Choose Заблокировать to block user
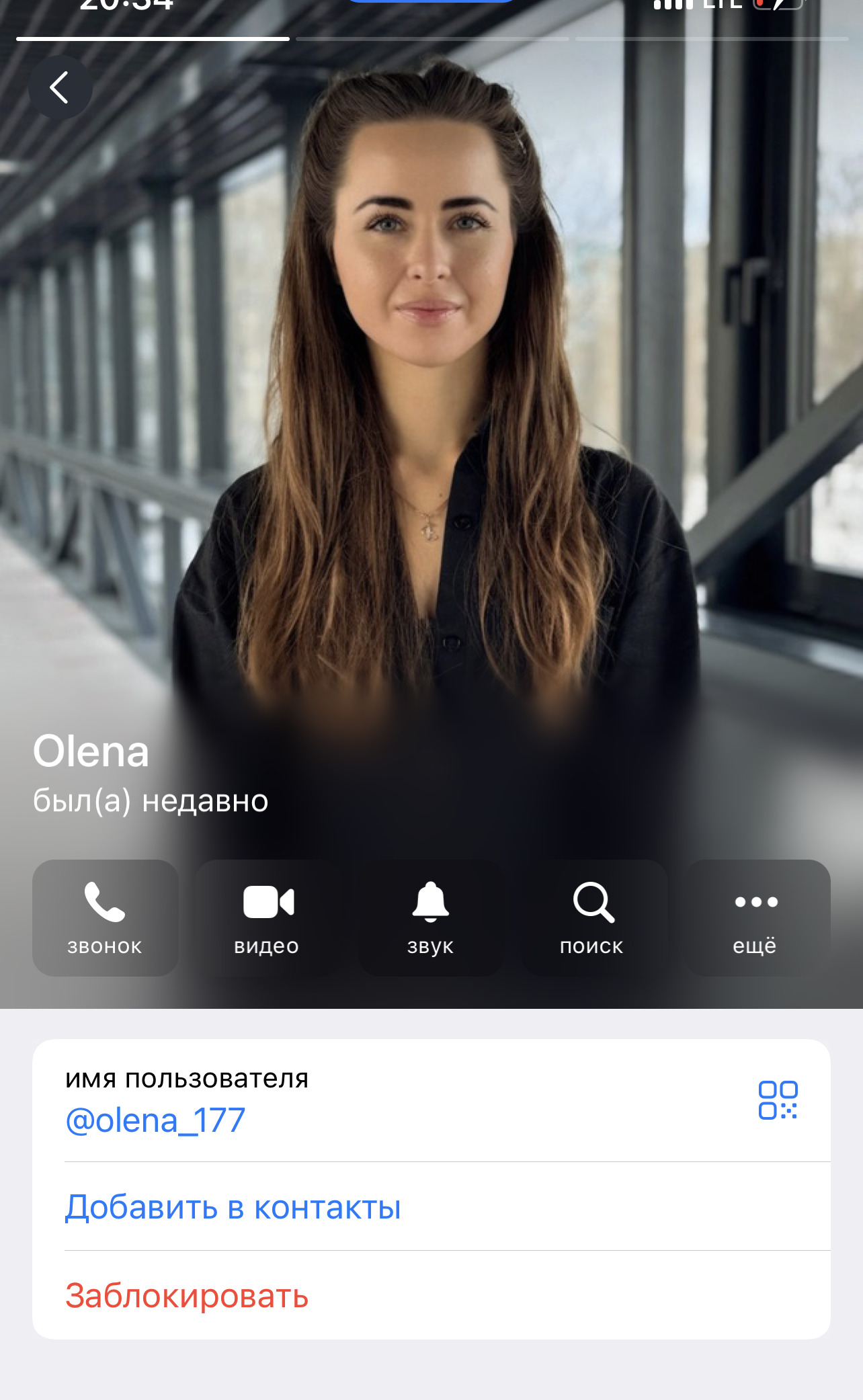This screenshot has height=1400, width=863. pos(187,1296)
